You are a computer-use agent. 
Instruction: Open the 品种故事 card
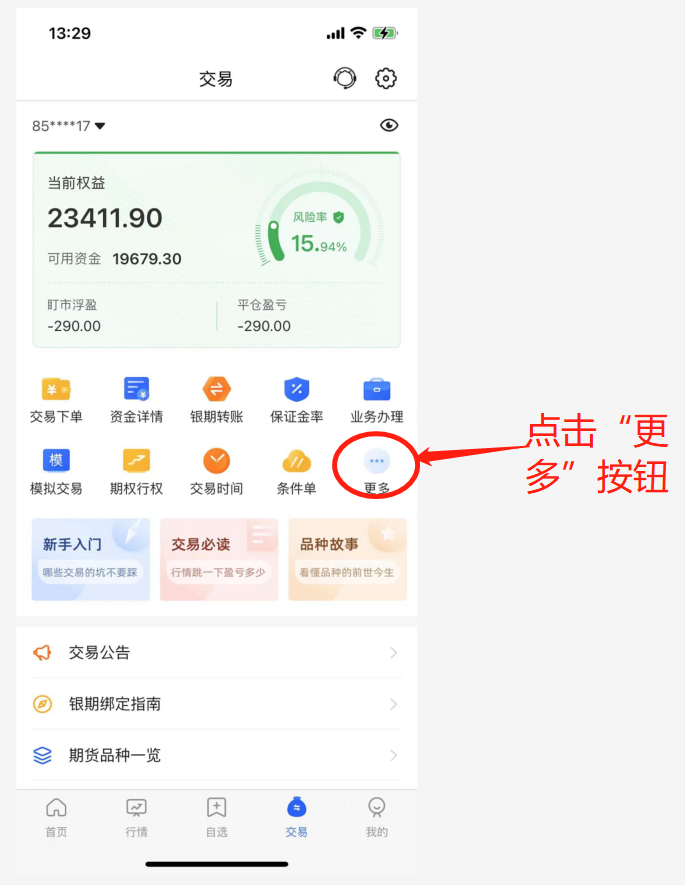point(347,559)
